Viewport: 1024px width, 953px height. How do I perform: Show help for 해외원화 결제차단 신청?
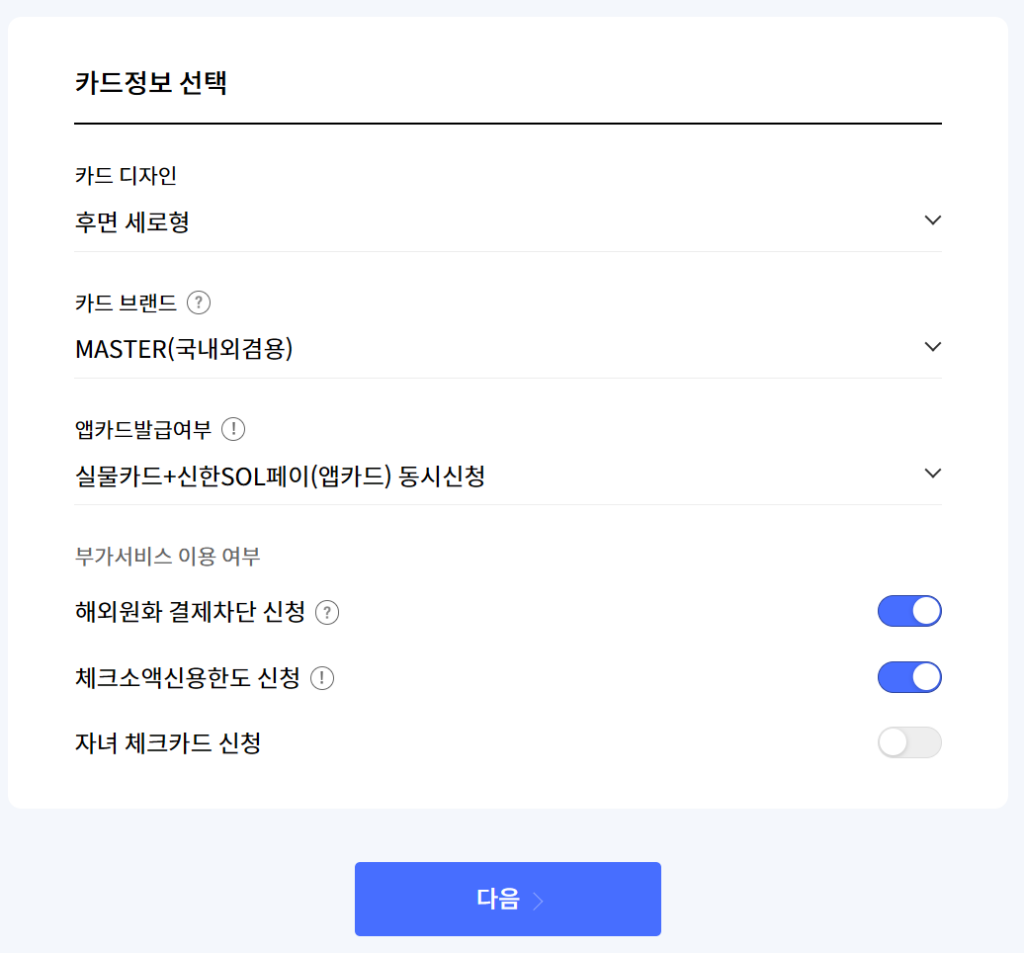pyautogui.click(x=327, y=612)
